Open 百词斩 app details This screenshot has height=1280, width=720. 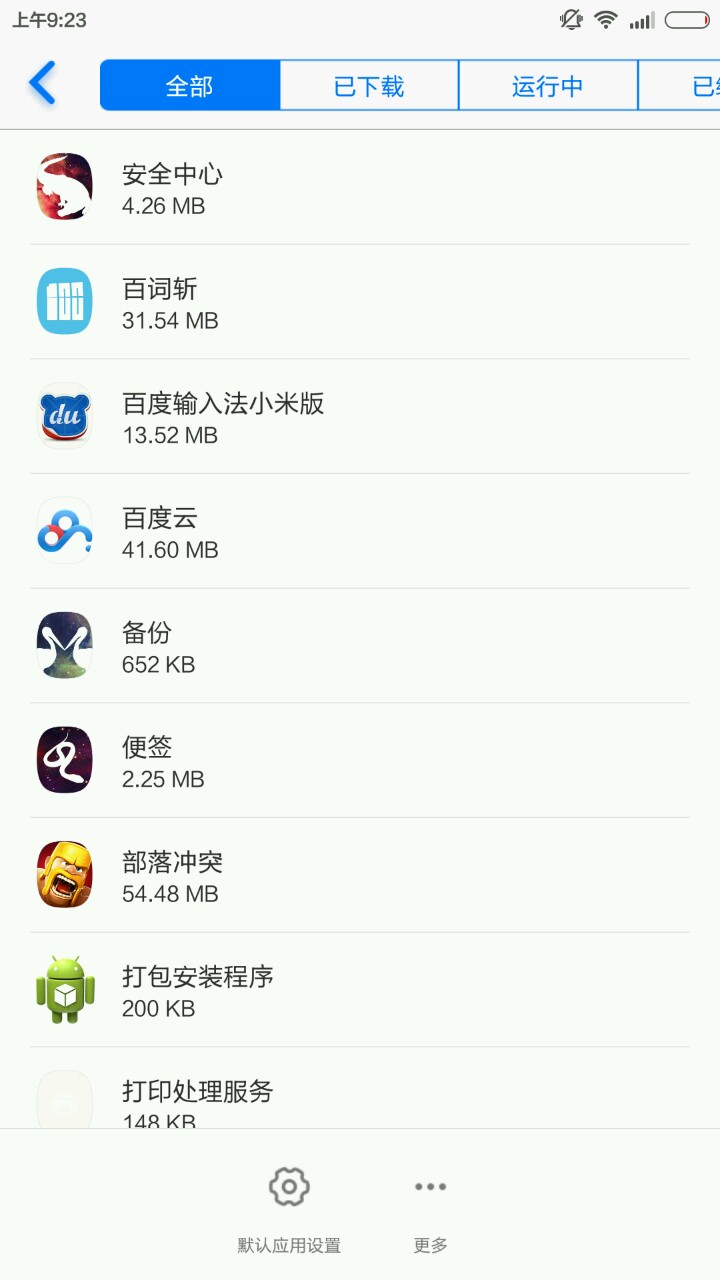tap(360, 302)
